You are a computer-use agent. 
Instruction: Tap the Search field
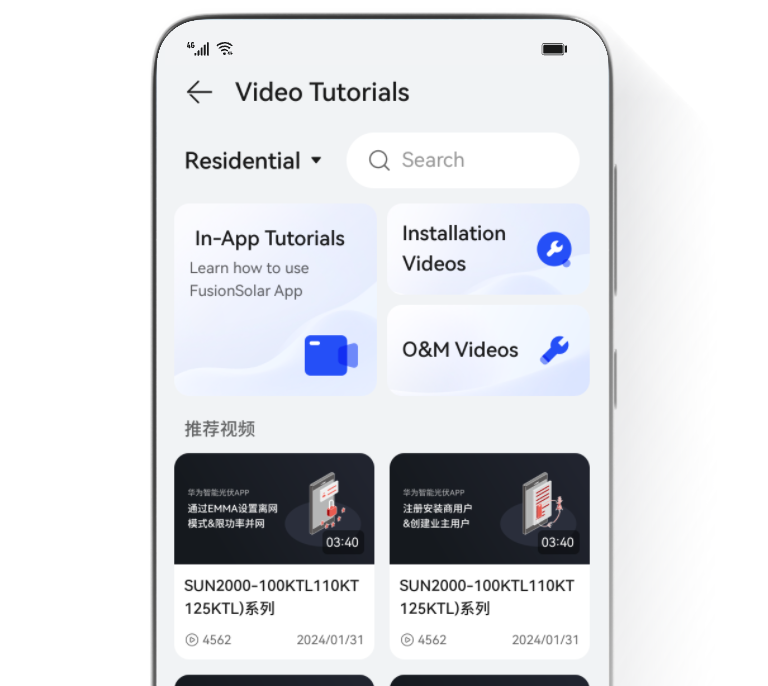coord(463,160)
